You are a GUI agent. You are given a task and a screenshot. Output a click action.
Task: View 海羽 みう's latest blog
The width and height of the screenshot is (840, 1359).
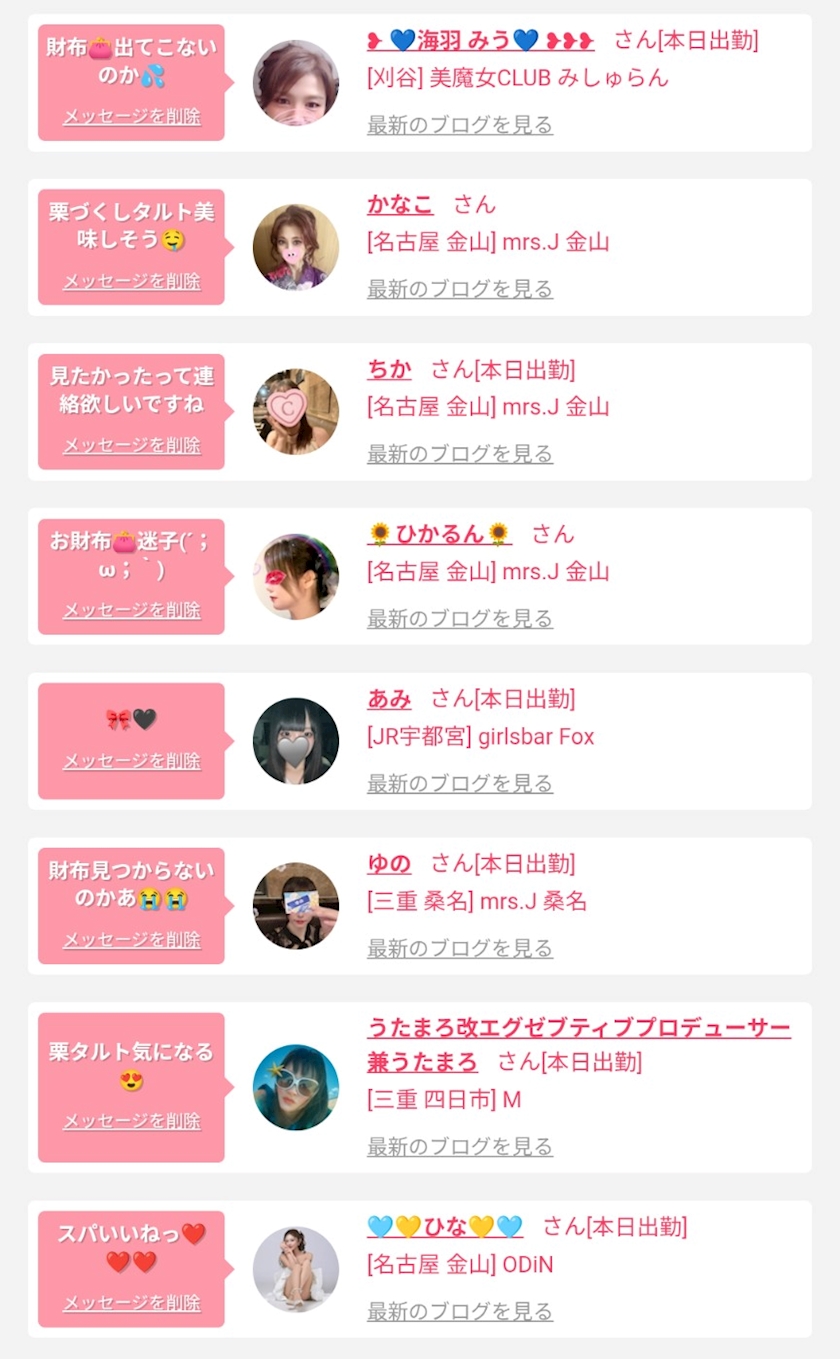(460, 125)
